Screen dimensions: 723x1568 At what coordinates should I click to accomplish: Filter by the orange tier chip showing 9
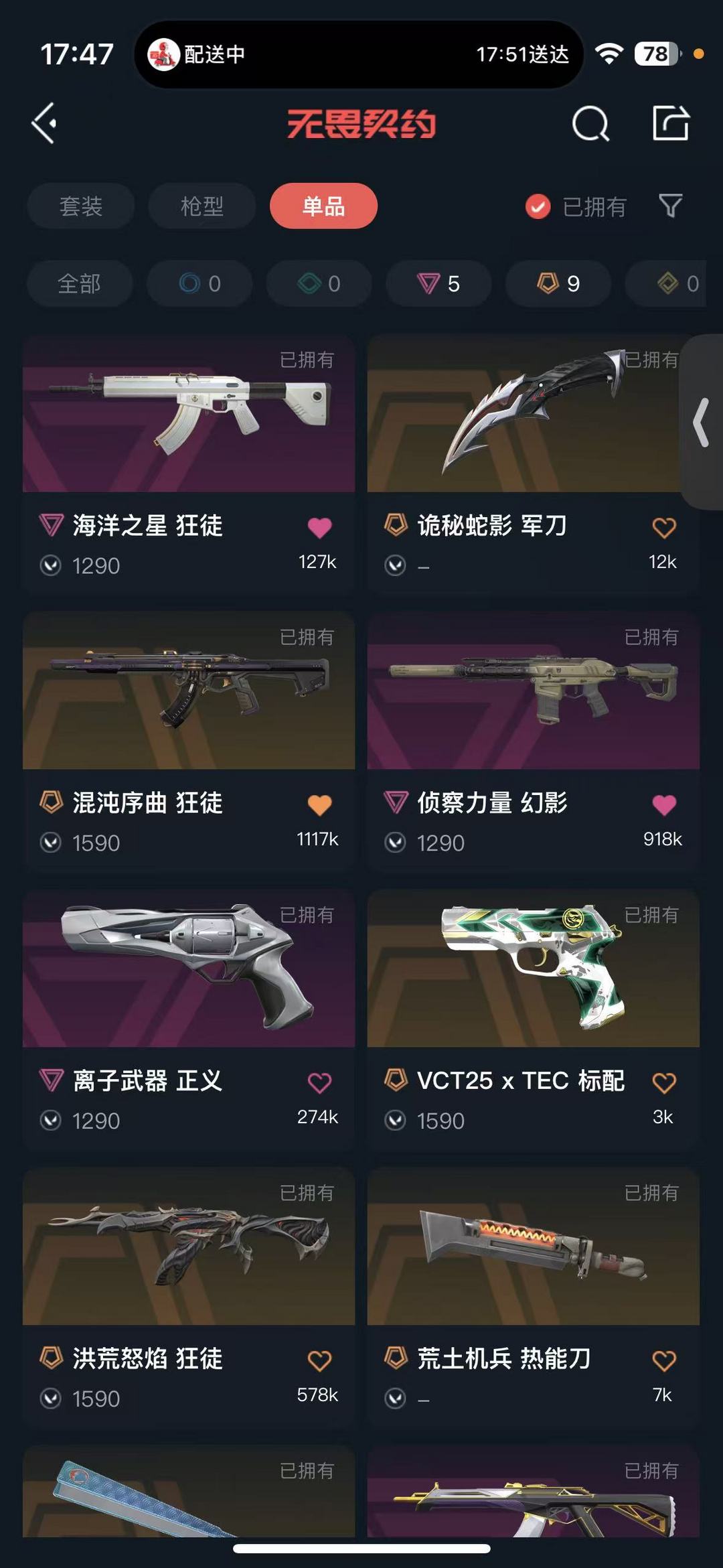(x=558, y=283)
